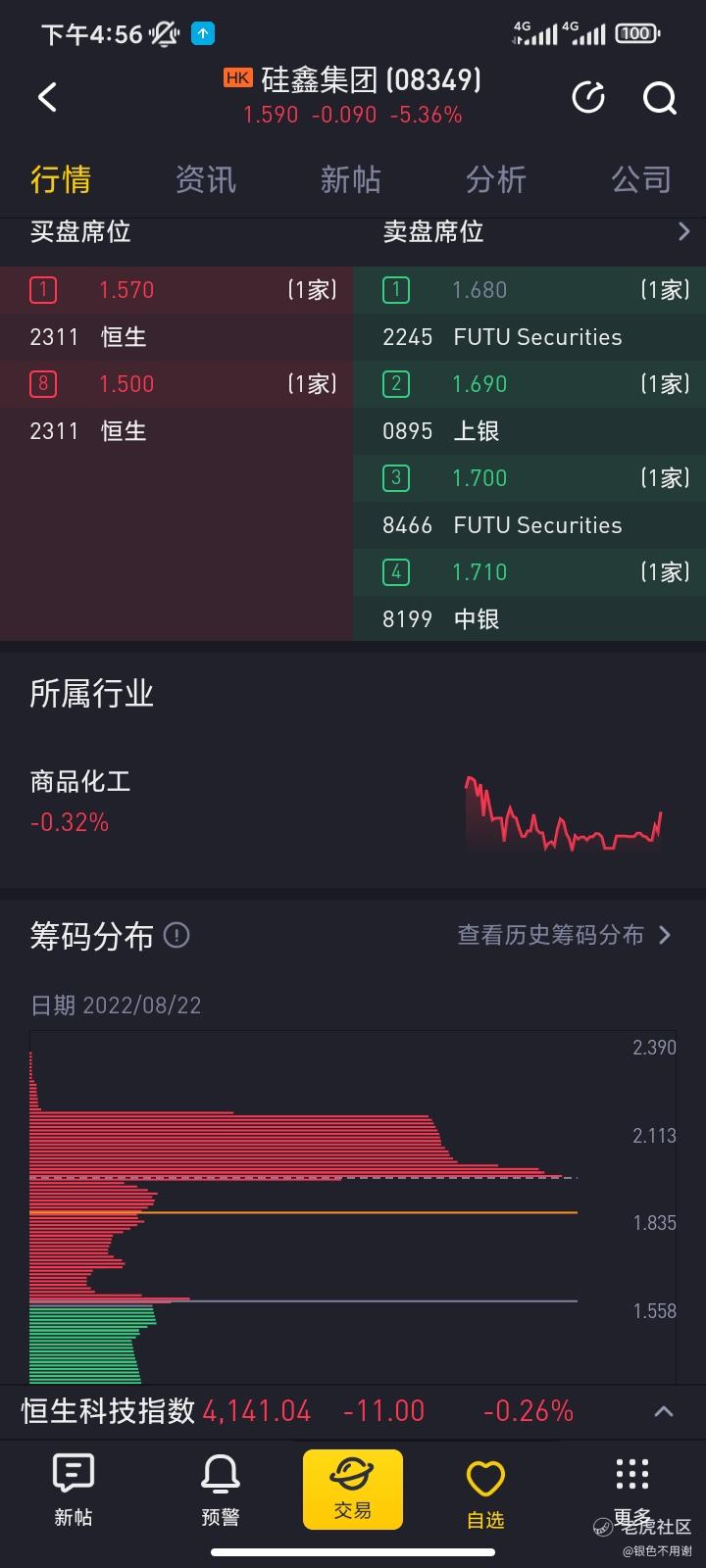This screenshot has width=706, height=1568.
Task: Open the 分析 tab
Action: (496, 179)
